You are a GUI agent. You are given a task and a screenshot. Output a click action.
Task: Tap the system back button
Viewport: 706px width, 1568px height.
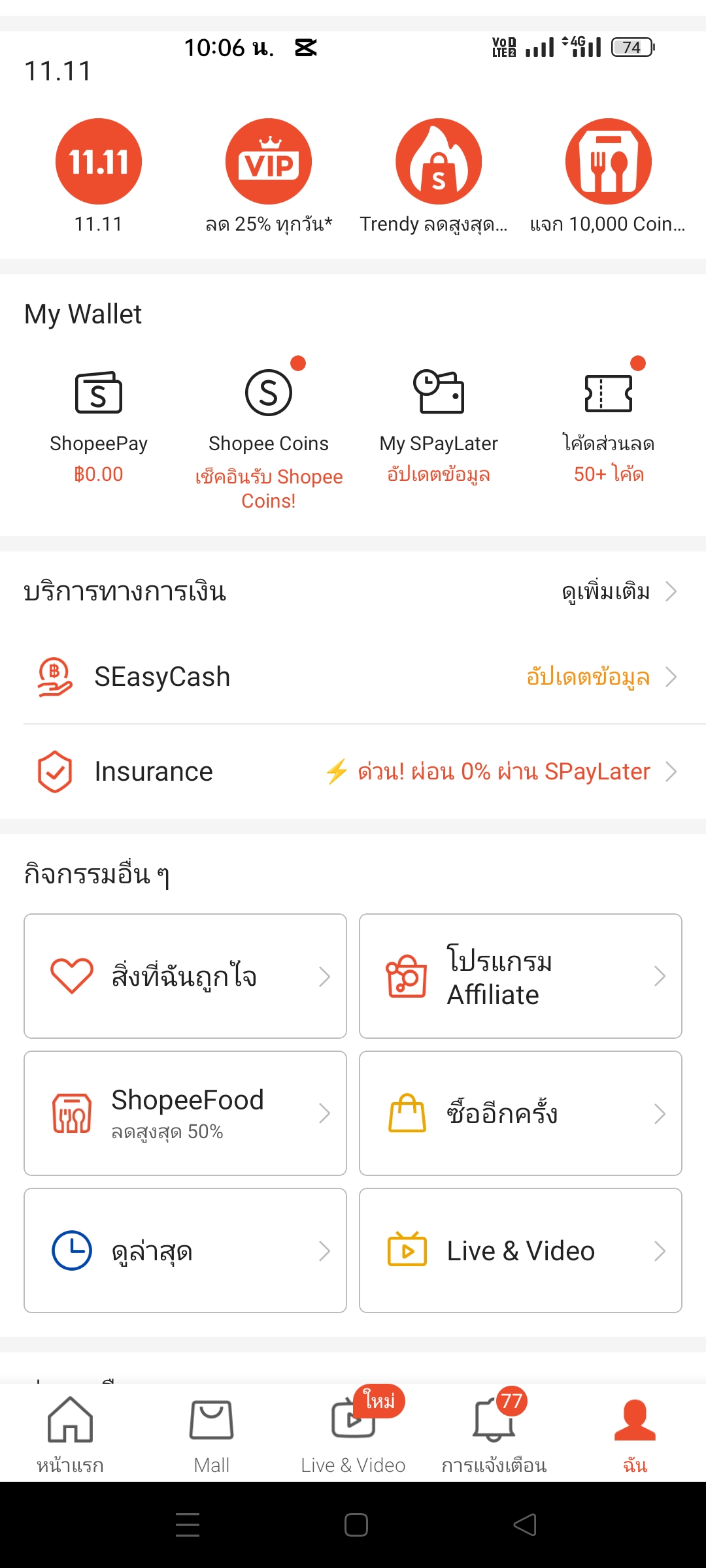[x=525, y=1525]
